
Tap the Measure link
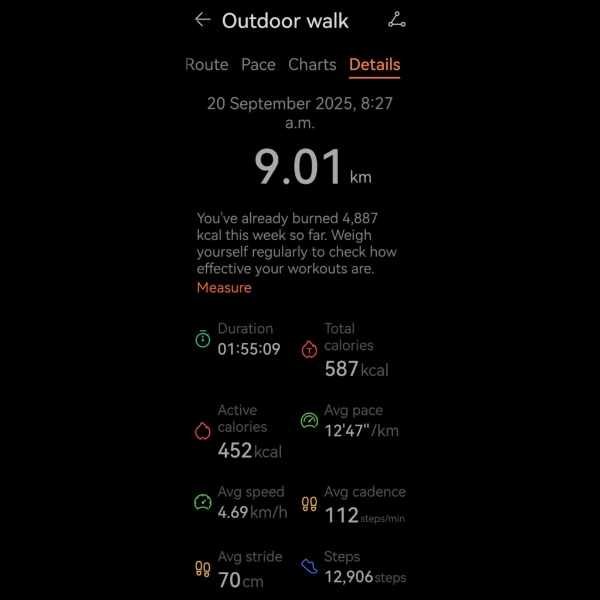click(x=224, y=288)
